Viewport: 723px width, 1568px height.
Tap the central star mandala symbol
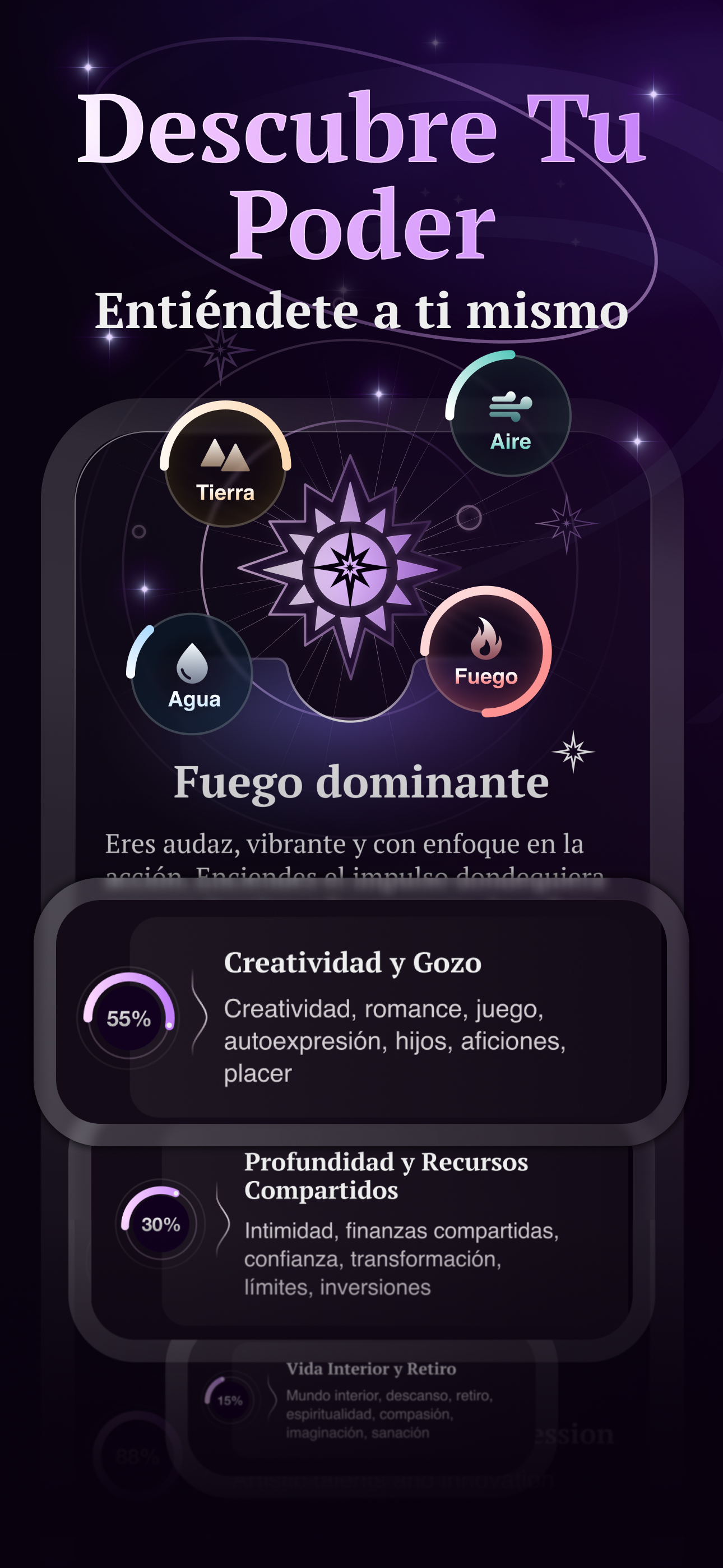tap(350, 569)
